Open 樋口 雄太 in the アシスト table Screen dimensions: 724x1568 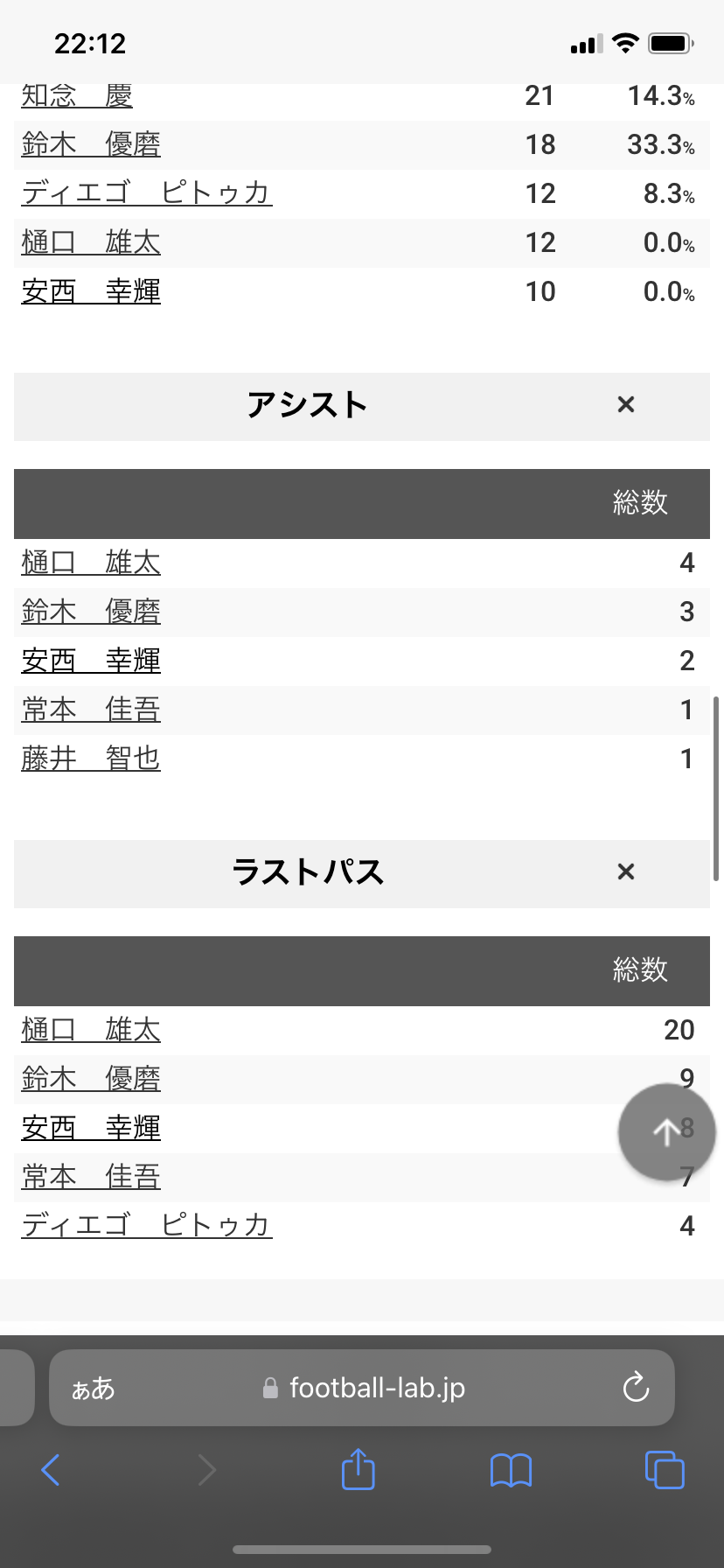91,563
